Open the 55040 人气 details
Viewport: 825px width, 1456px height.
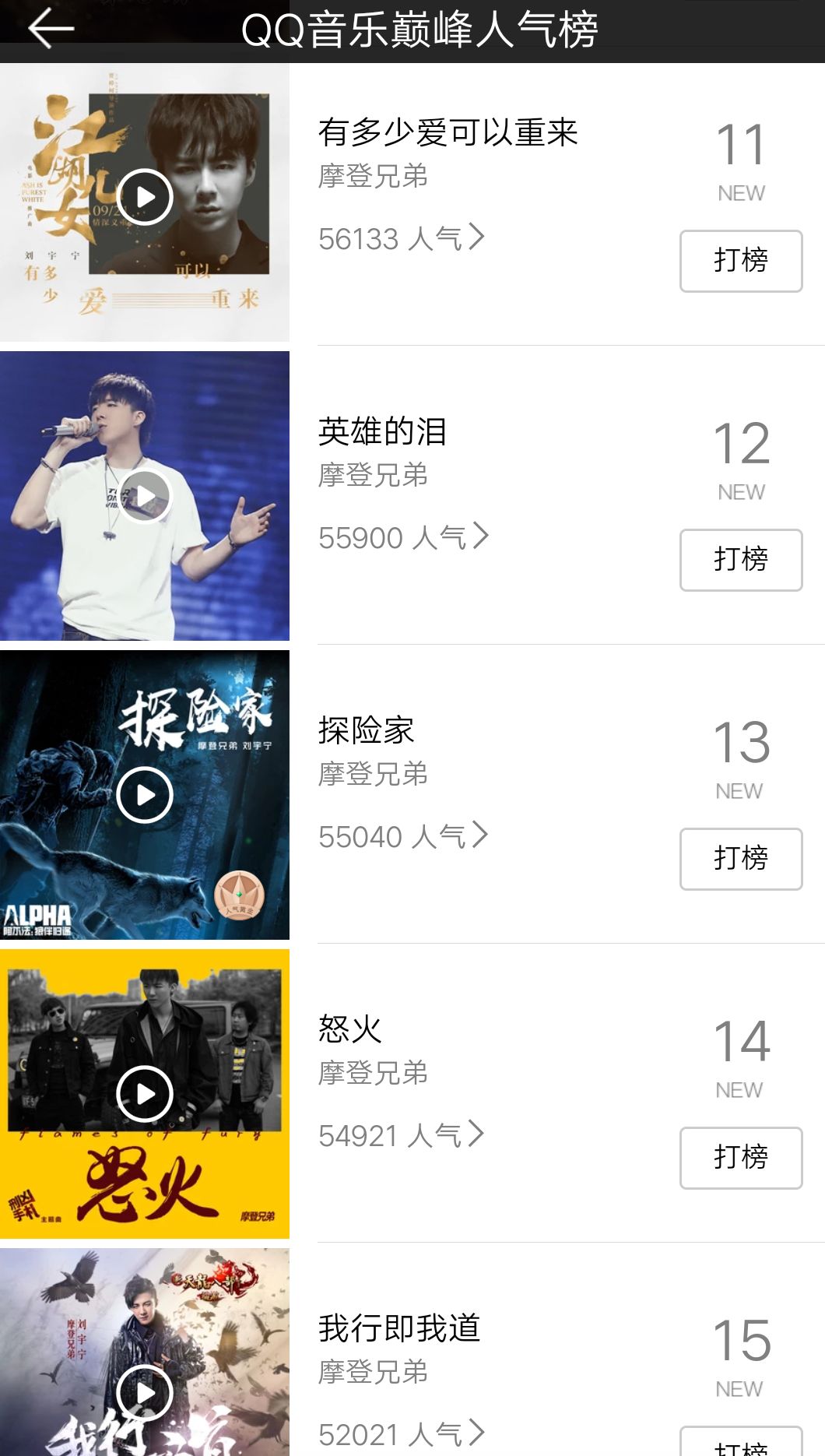coord(402,836)
